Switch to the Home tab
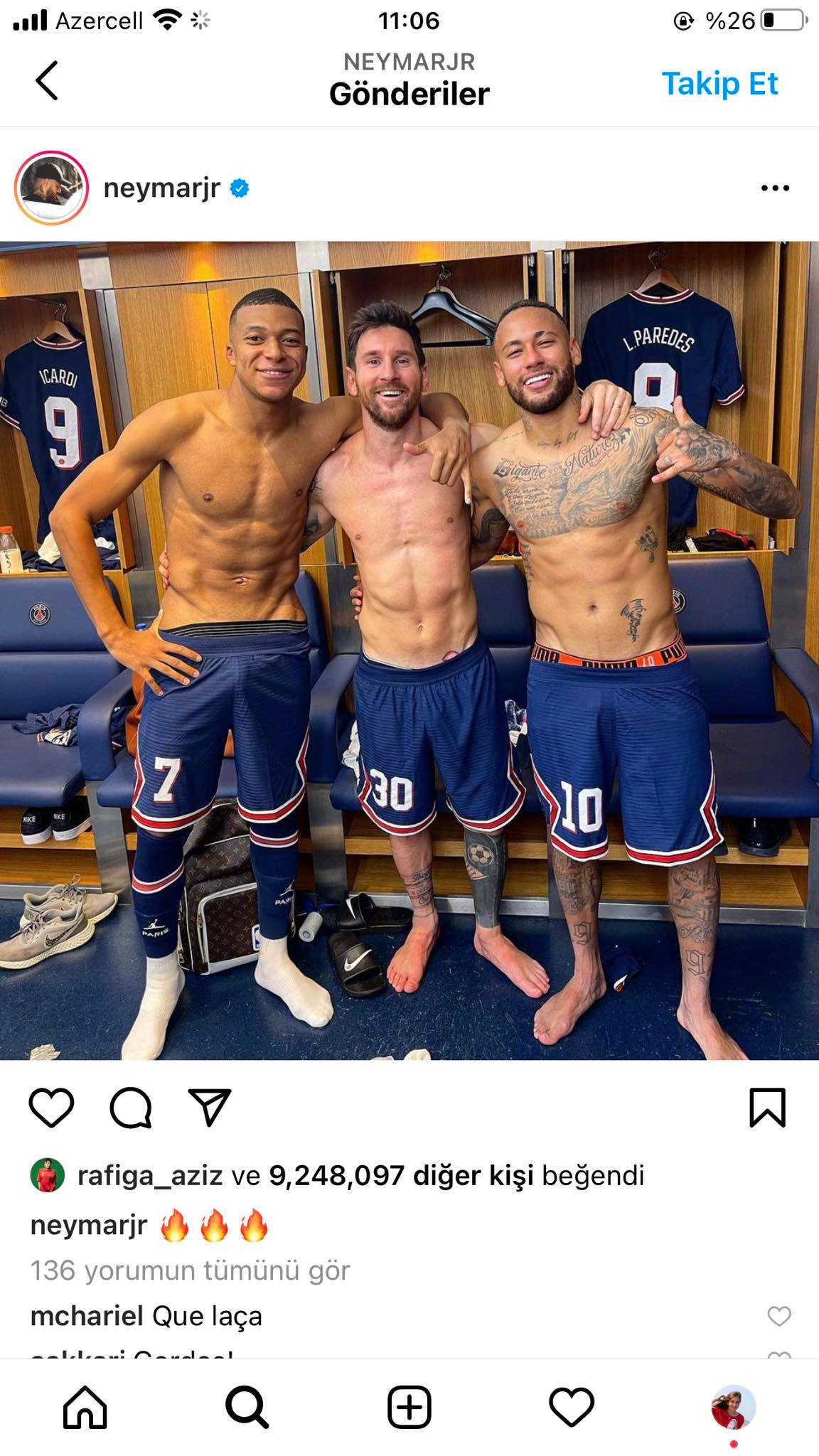The image size is (819, 1456). 85,1407
